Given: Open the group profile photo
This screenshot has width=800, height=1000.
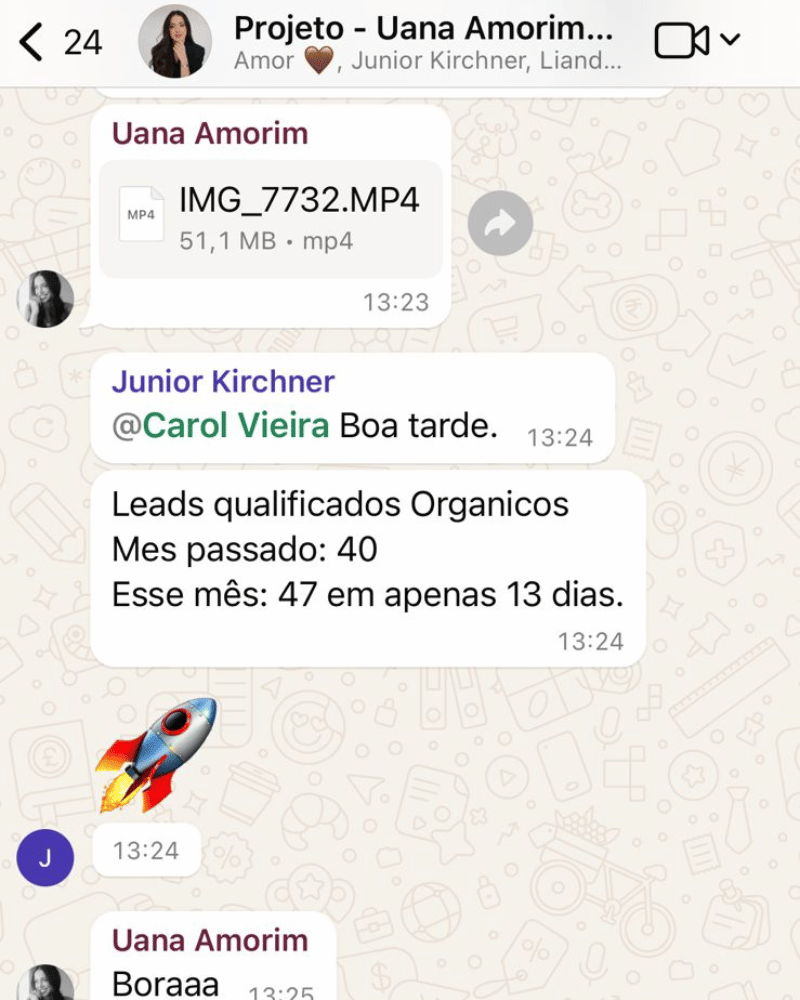Looking at the screenshot, I should [x=175, y=42].
